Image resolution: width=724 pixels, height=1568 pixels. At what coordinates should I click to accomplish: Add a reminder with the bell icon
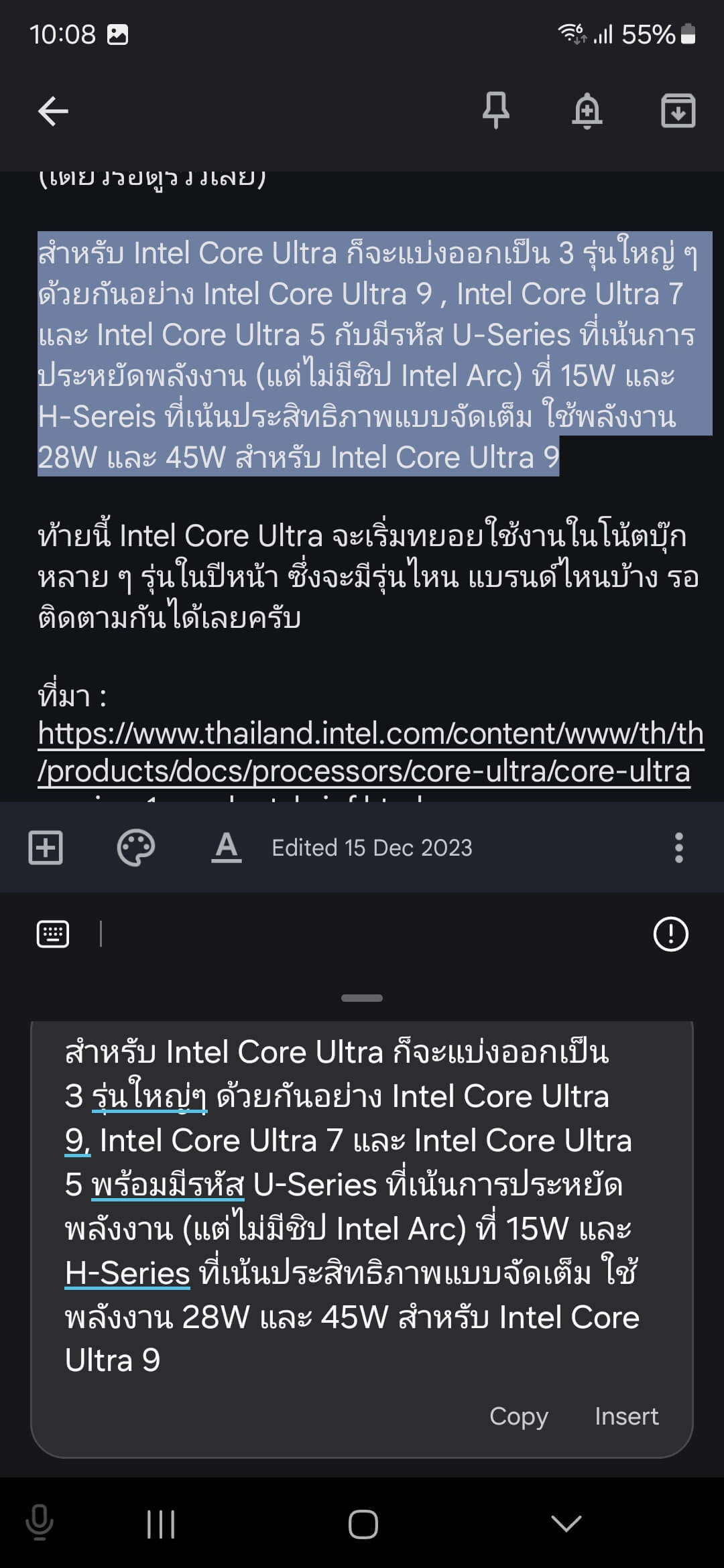(587, 111)
